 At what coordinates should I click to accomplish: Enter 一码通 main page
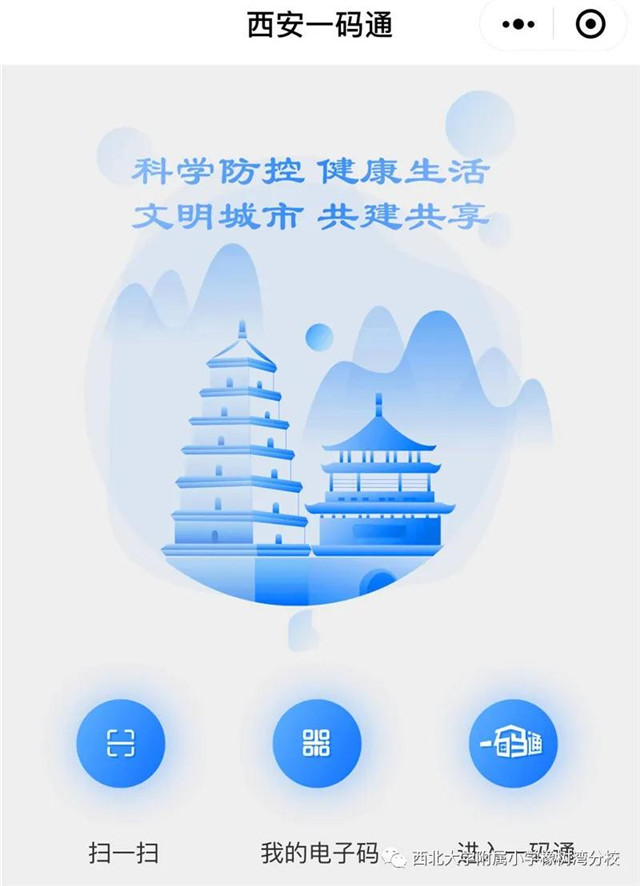point(512,743)
